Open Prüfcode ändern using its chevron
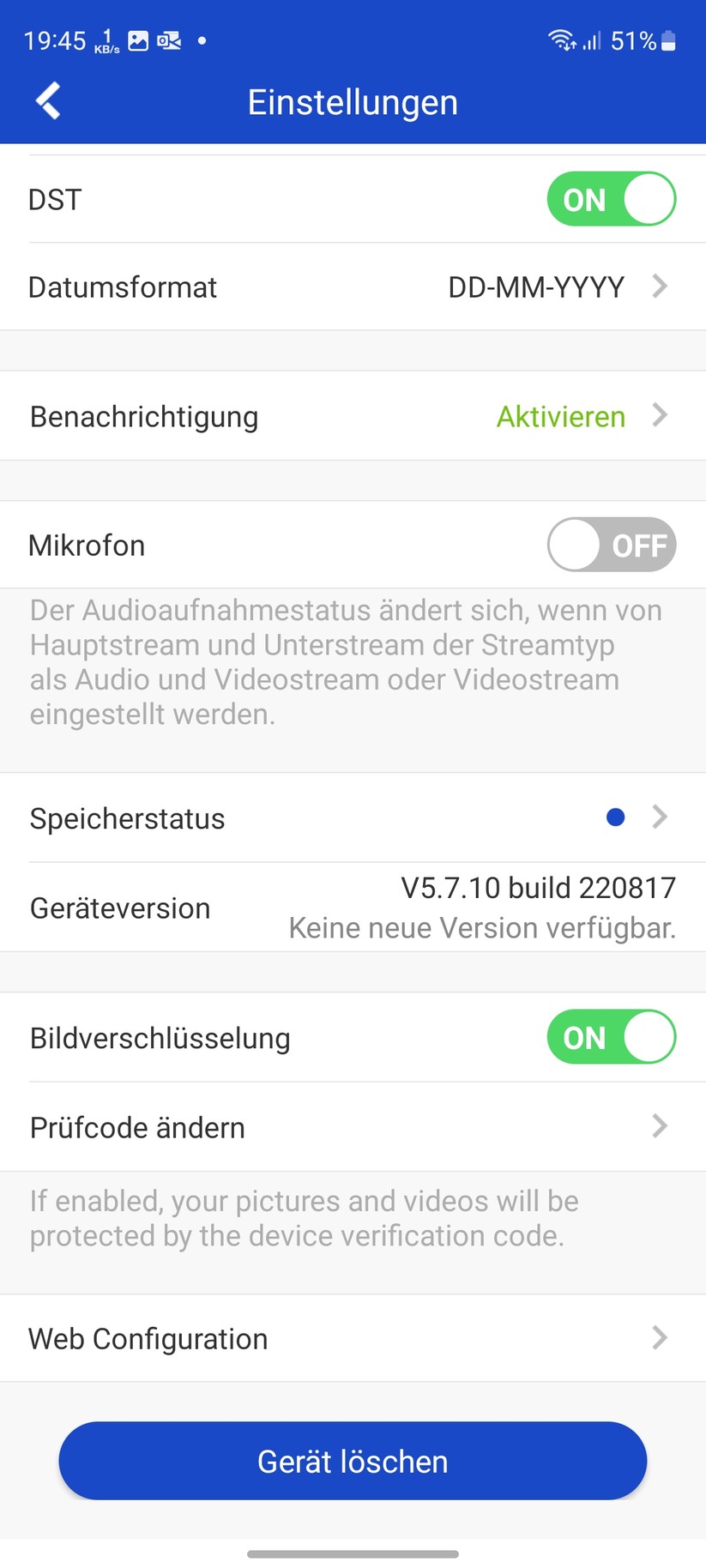Viewport: 706px width, 1568px height. pyautogui.click(x=659, y=1126)
